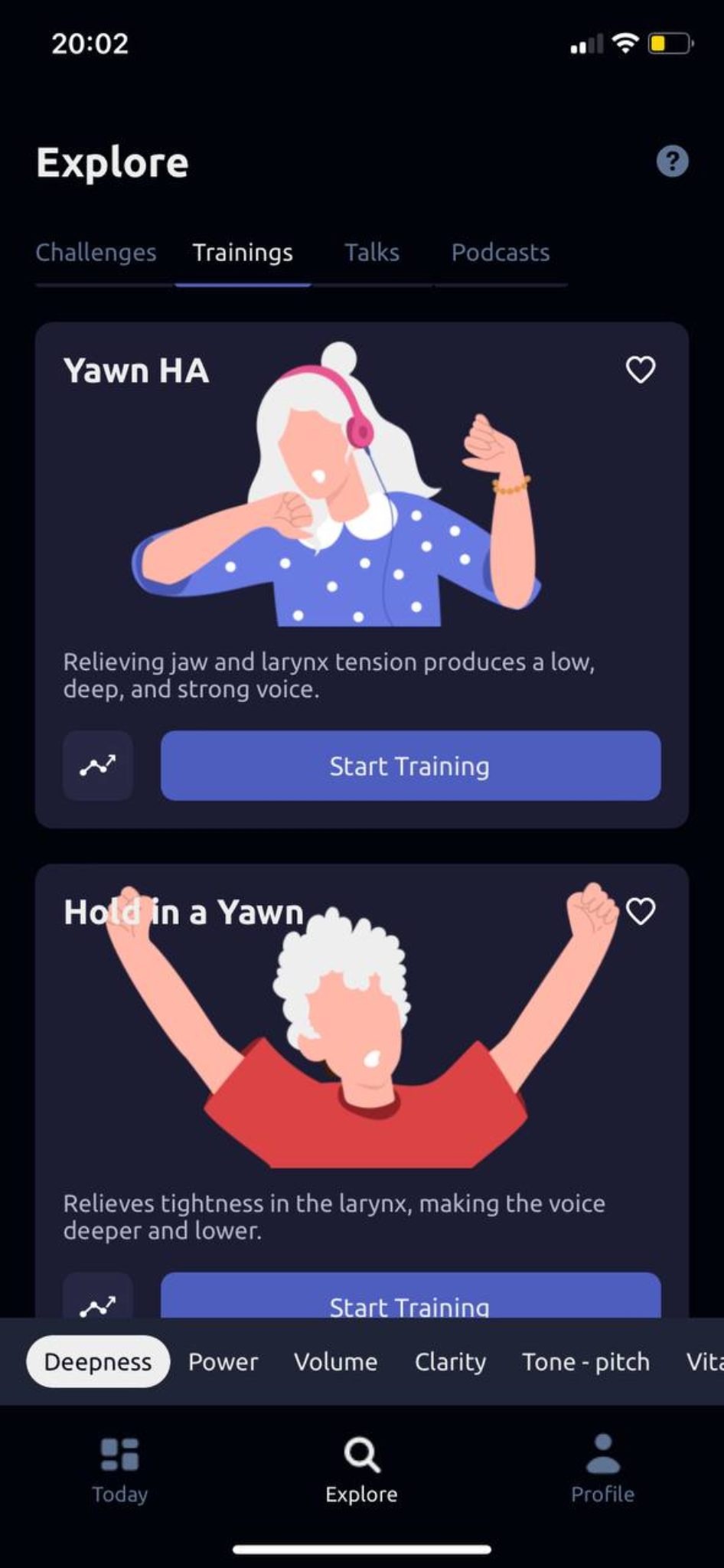The height and width of the screenshot is (1568, 724).
Task: Enable the Volume filter
Action: point(334,1362)
